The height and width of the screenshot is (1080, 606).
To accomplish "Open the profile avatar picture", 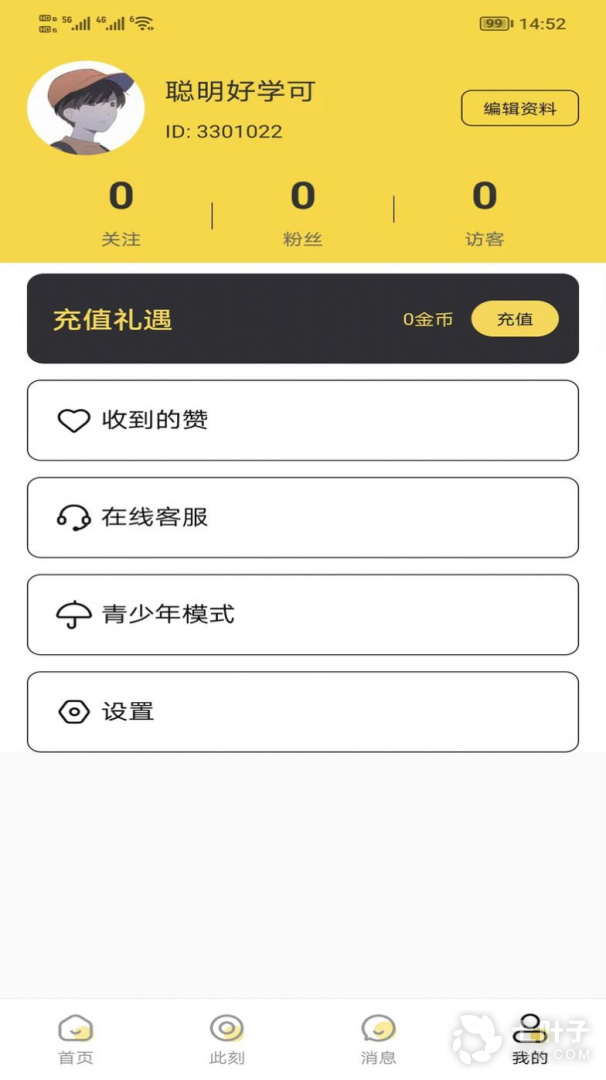I will coord(85,107).
